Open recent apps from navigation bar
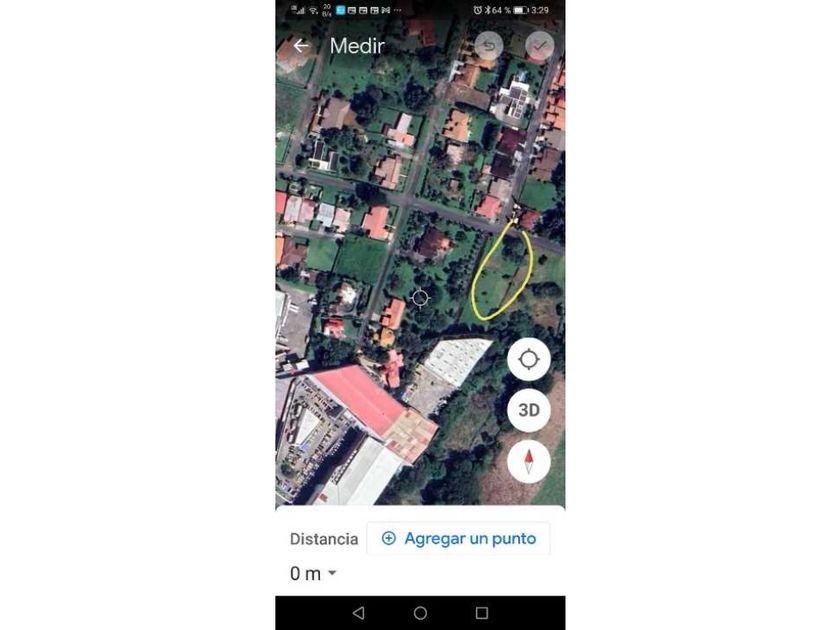Viewport: 840px width, 630px height. pos(481,612)
